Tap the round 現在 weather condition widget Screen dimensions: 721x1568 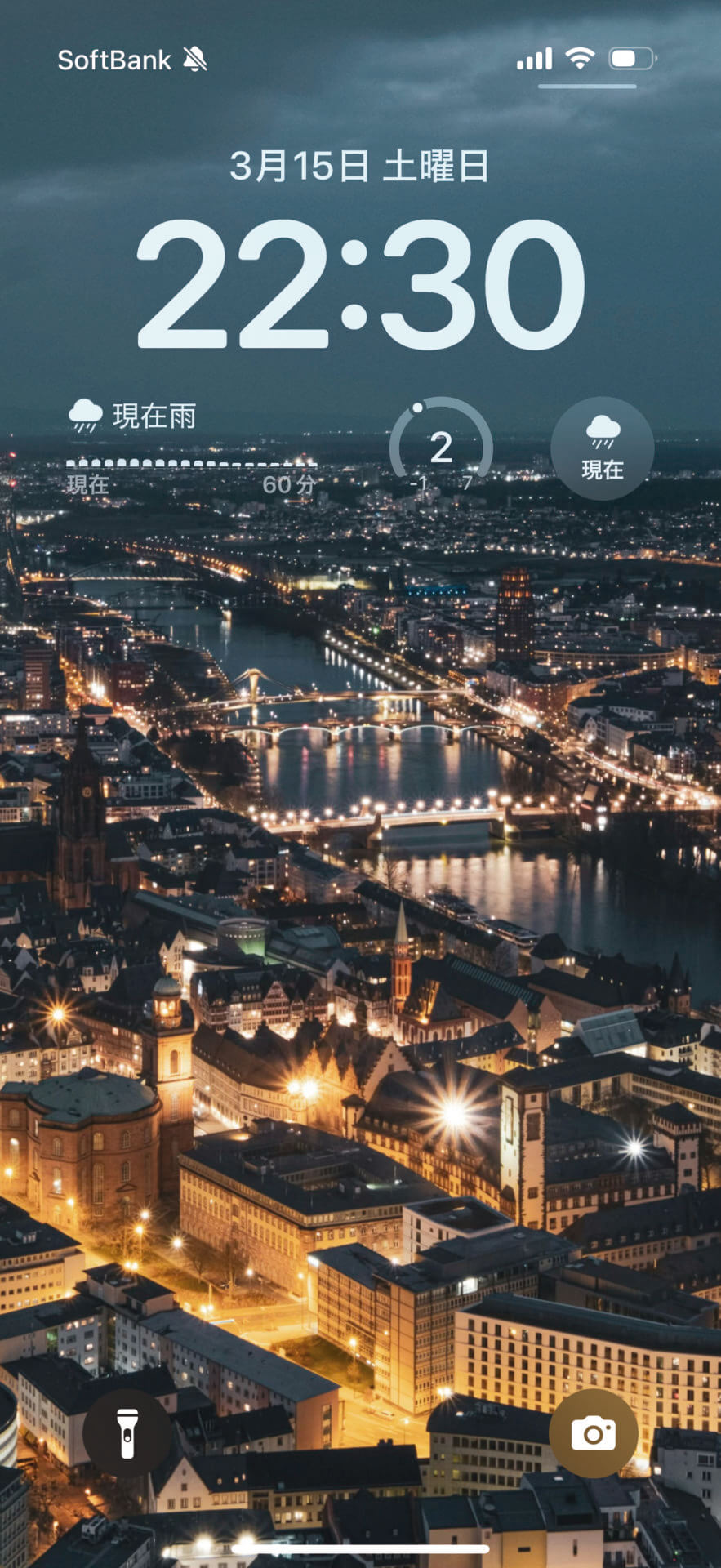(602, 448)
